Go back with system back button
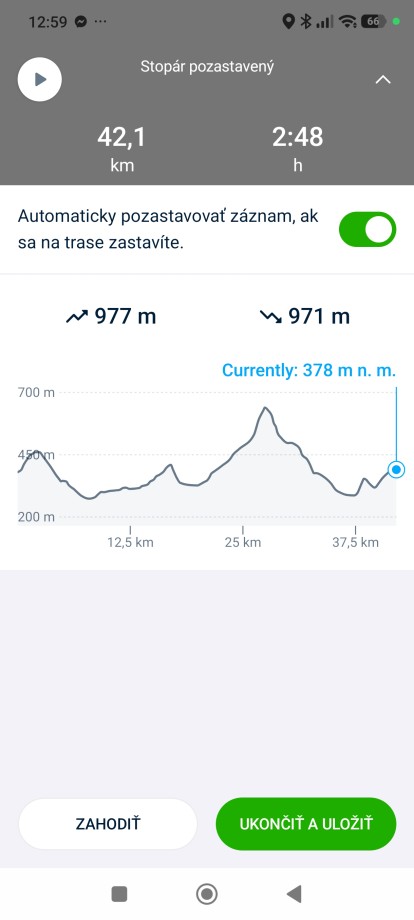Screen dimensions: 414x920 tap(294, 894)
